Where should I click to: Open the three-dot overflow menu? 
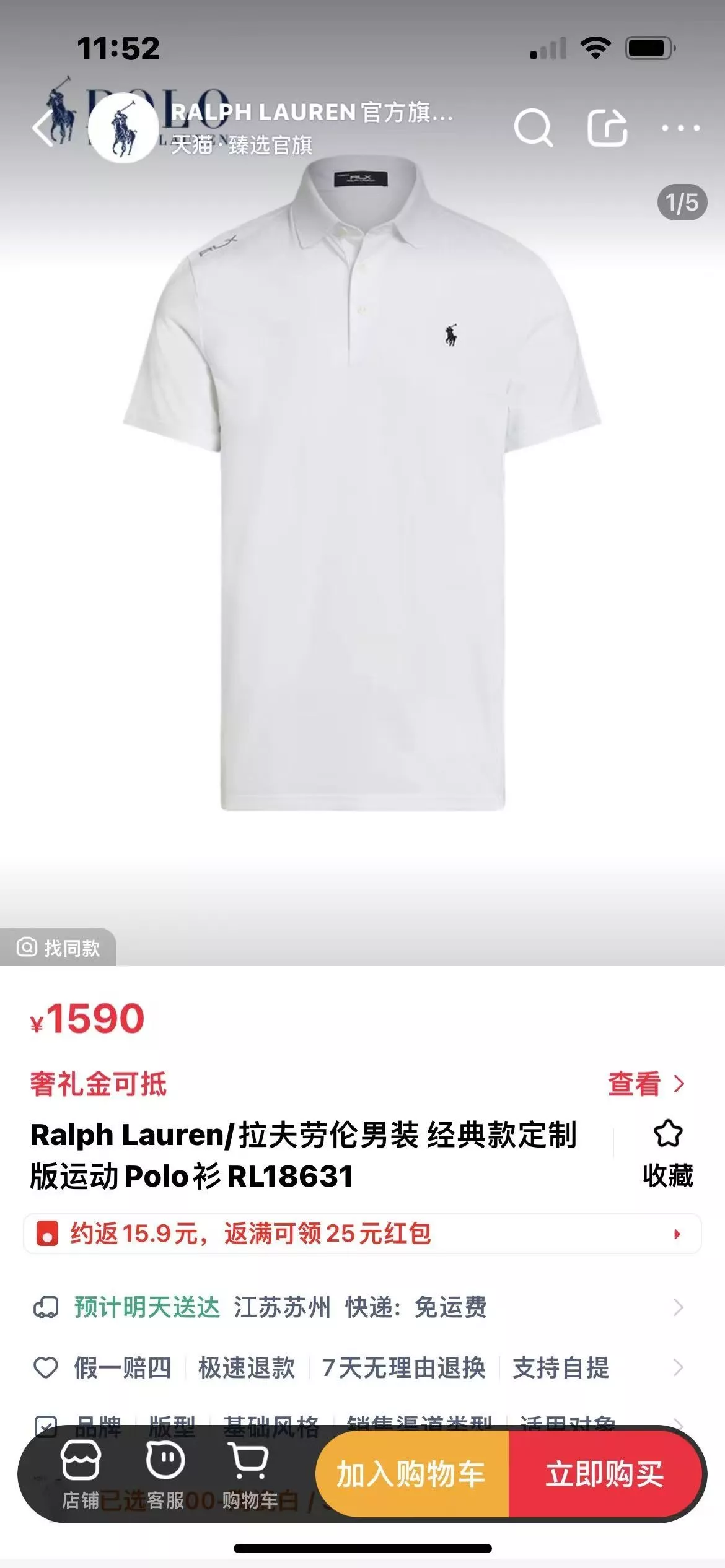[x=680, y=128]
